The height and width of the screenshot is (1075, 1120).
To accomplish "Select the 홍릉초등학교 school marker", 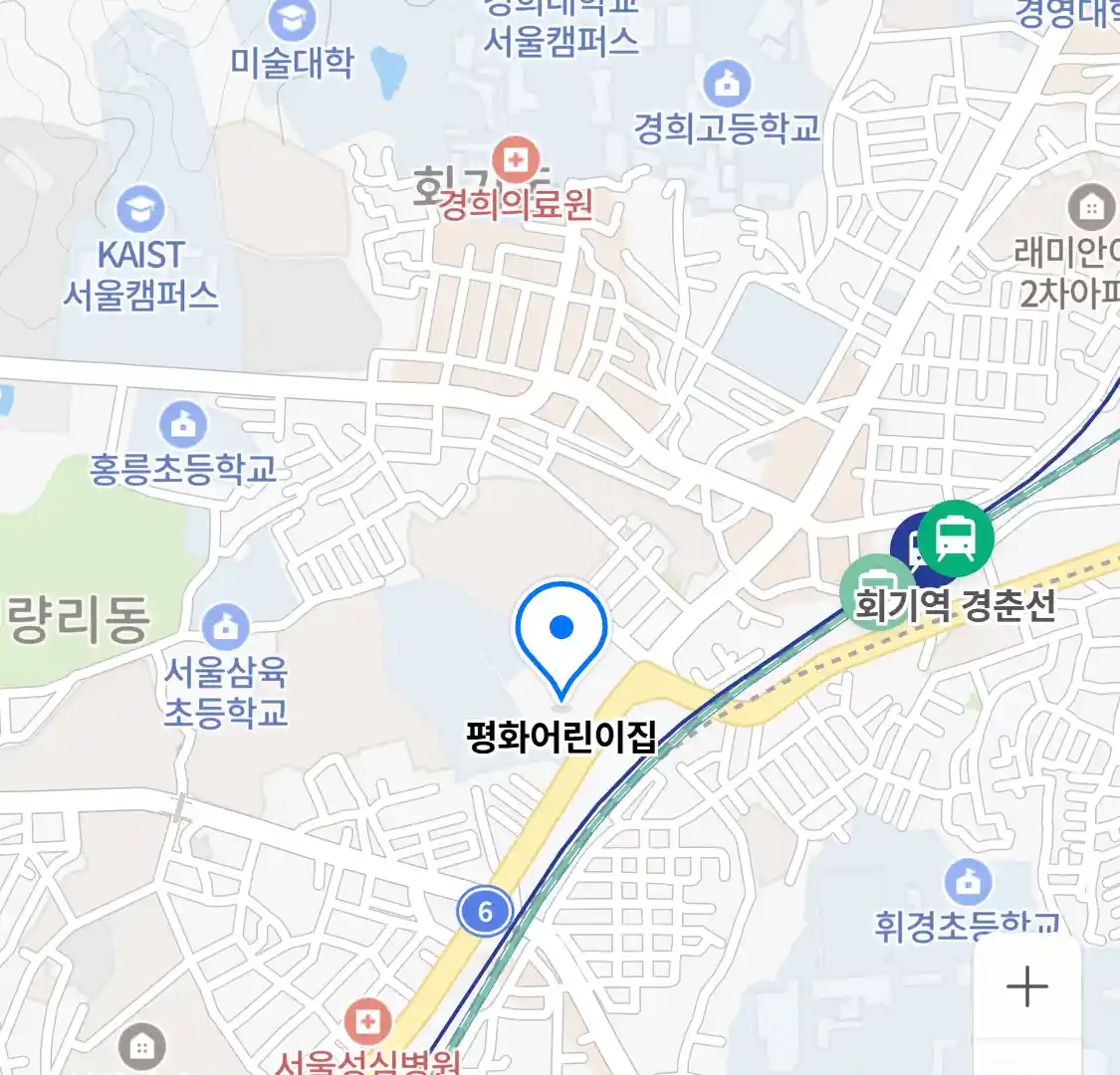I will pyautogui.click(x=183, y=426).
